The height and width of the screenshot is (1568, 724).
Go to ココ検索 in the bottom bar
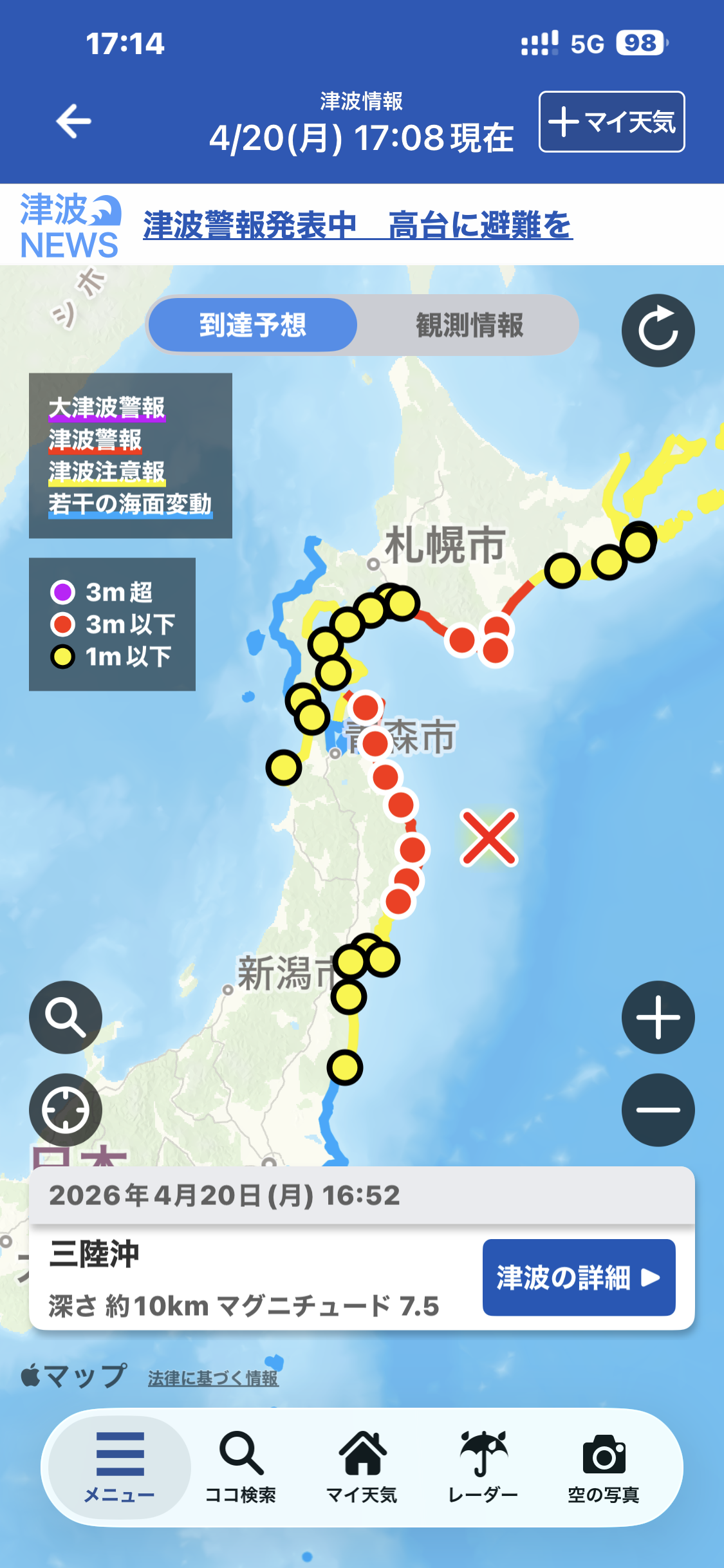click(241, 1467)
